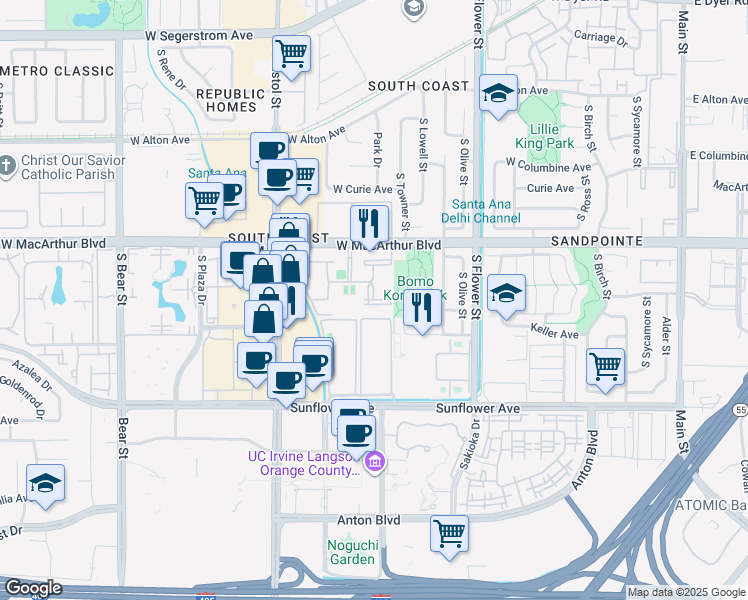Open the leftmost shopping cart marker near Santa Ana label

[x=204, y=205]
